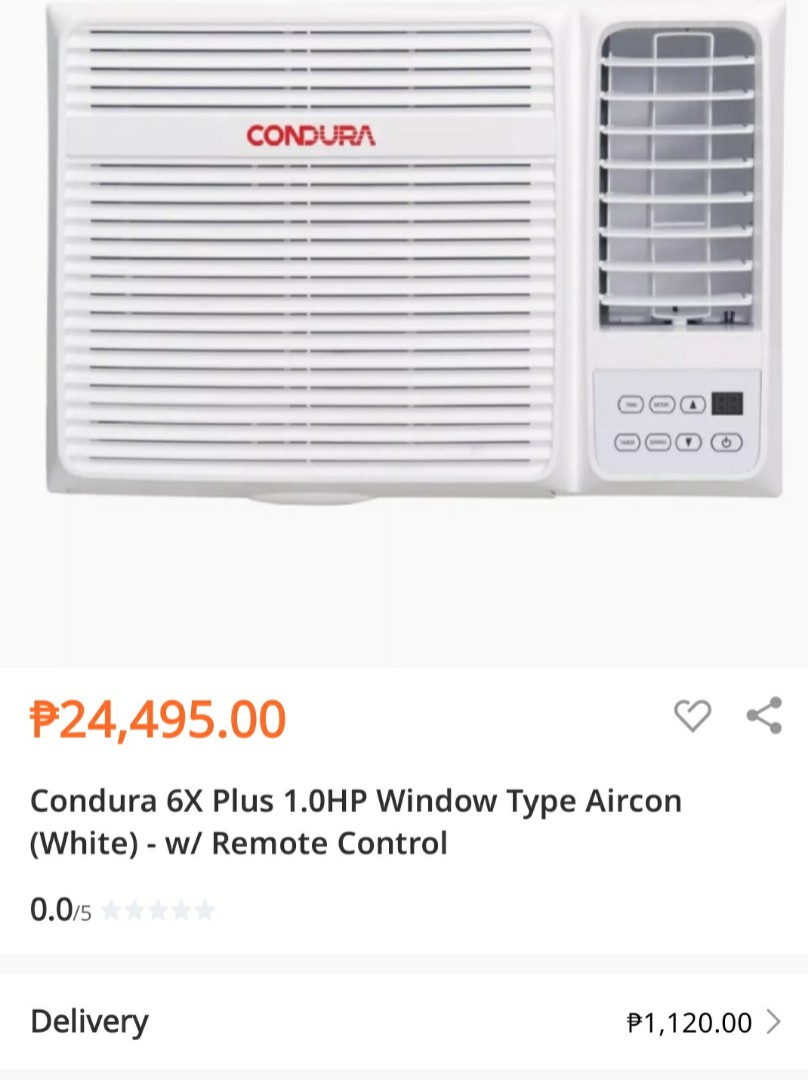This screenshot has width=808, height=1080.
Task: Open delivery options via the right chevron
Action: [x=775, y=1023]
